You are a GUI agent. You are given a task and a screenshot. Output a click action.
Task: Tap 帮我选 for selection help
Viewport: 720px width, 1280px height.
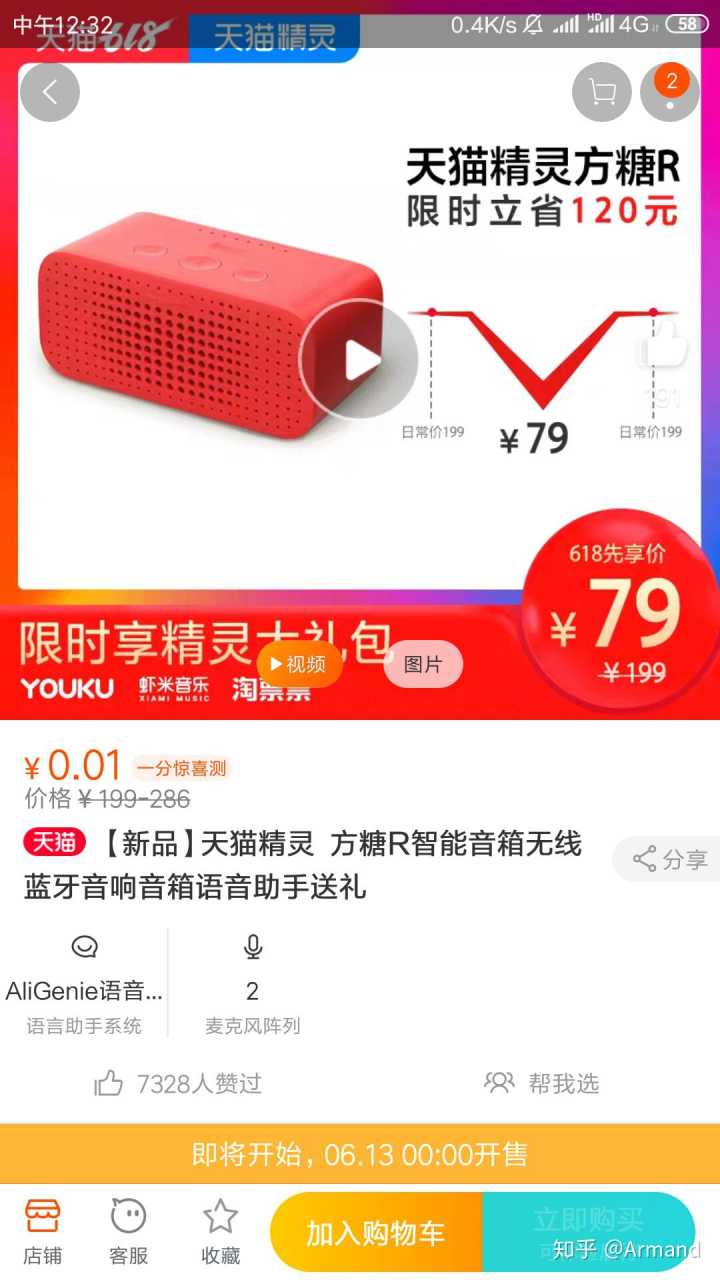541,1083
